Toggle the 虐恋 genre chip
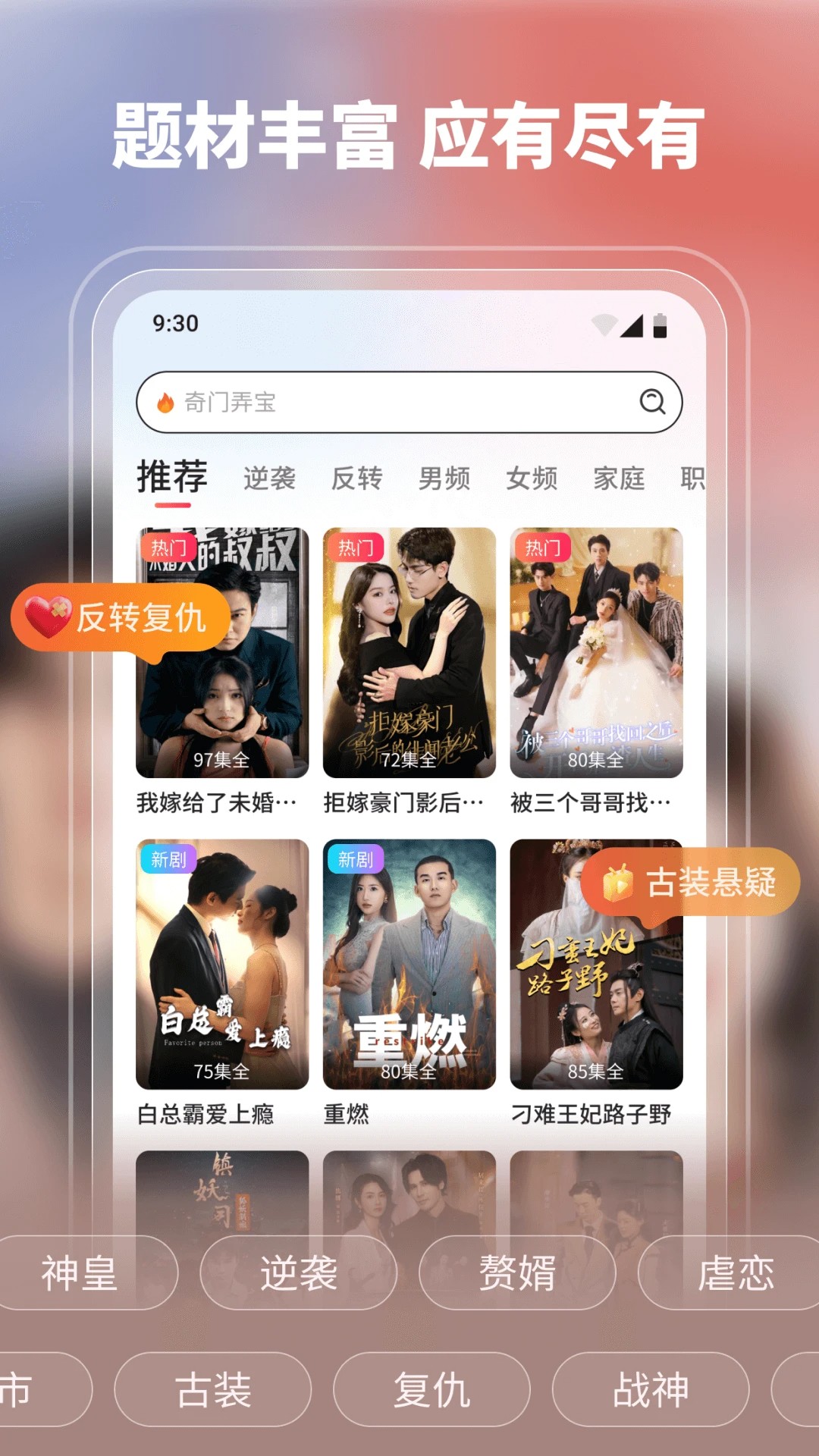Viewport: 819px width, 1456px height. pyautogui.click(x=737, y=1273)
